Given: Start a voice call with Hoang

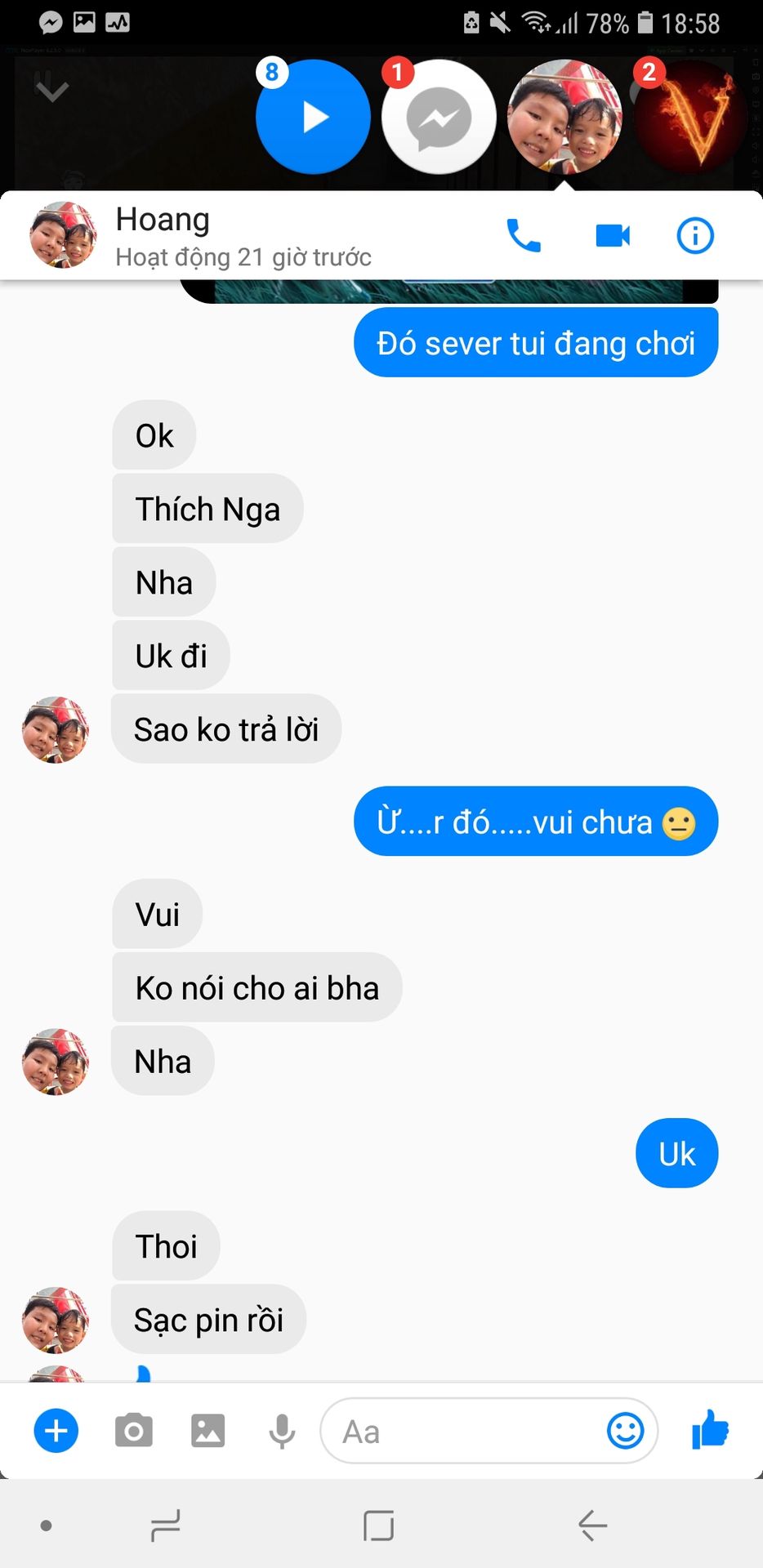Looking at the screenshot, I should click(524, 236).
